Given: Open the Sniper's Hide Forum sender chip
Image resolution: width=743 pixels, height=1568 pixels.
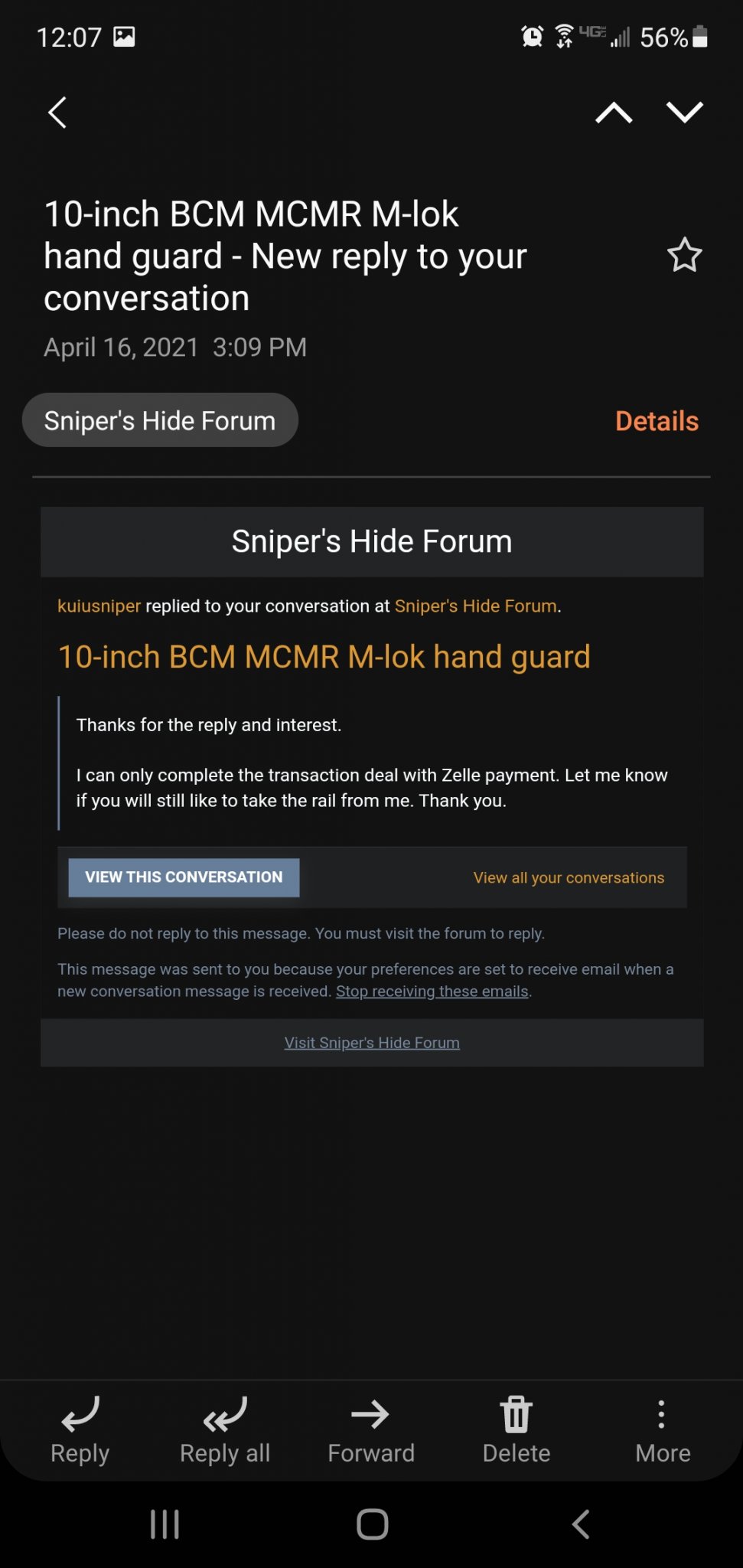Looking at the screenshot, I should pyautogui.click(x=160, y=420).
